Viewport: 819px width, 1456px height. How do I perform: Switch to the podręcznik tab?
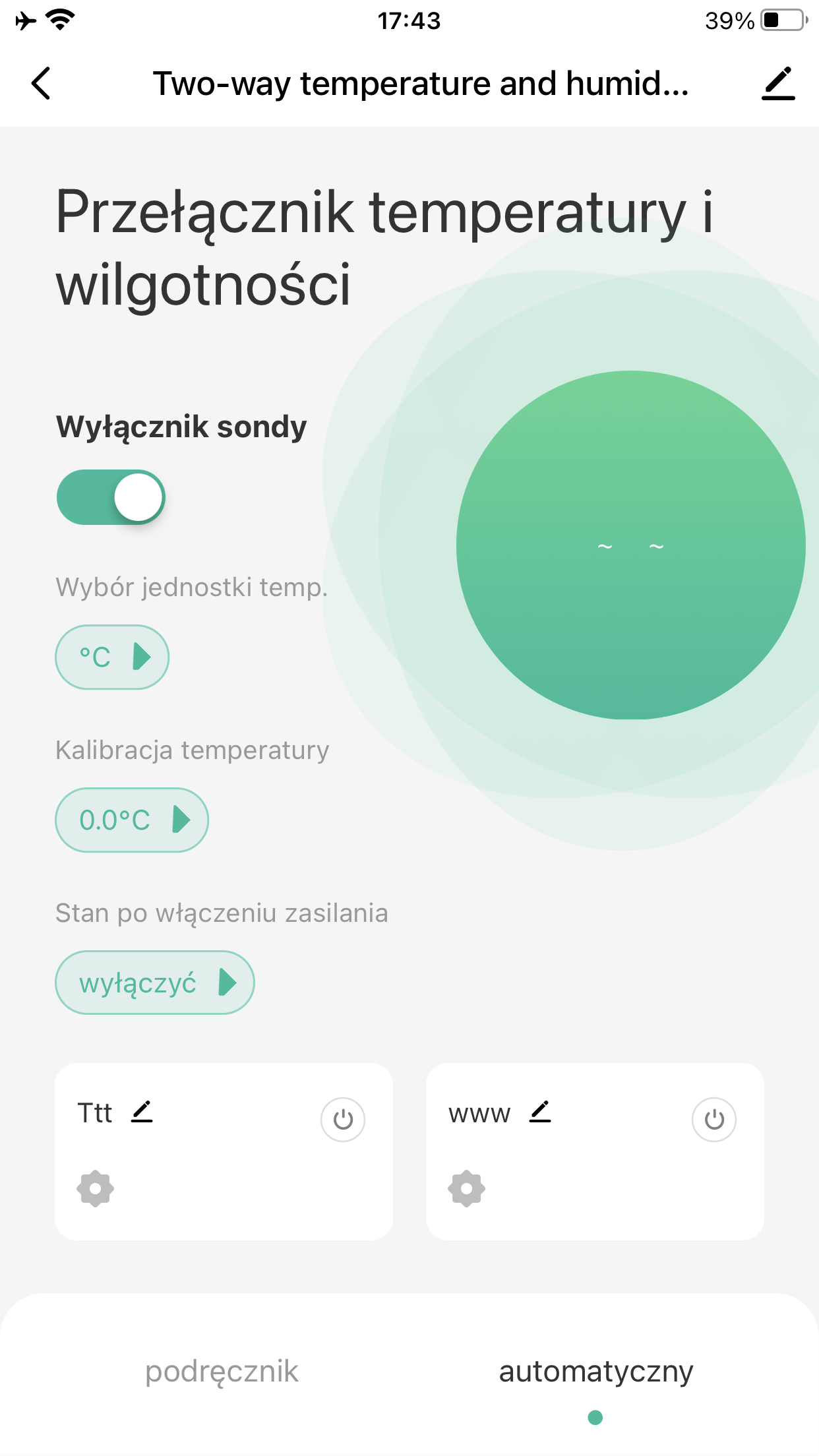(222, 1372)
